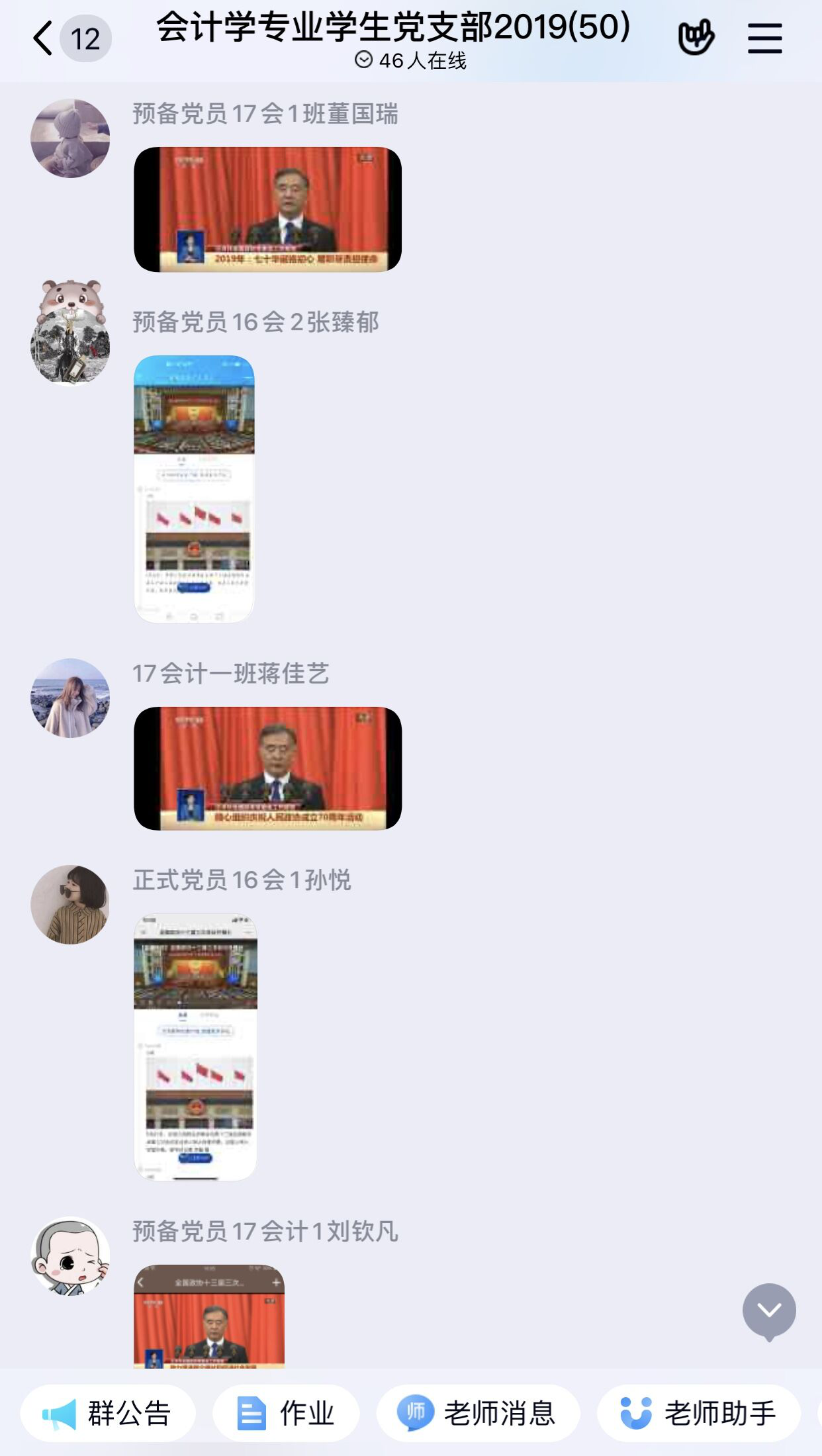This screenshot has height=1456, width=822.
Task: View image sent by 董国瑞
Action: pyautogui.click(x=267, y=209)
